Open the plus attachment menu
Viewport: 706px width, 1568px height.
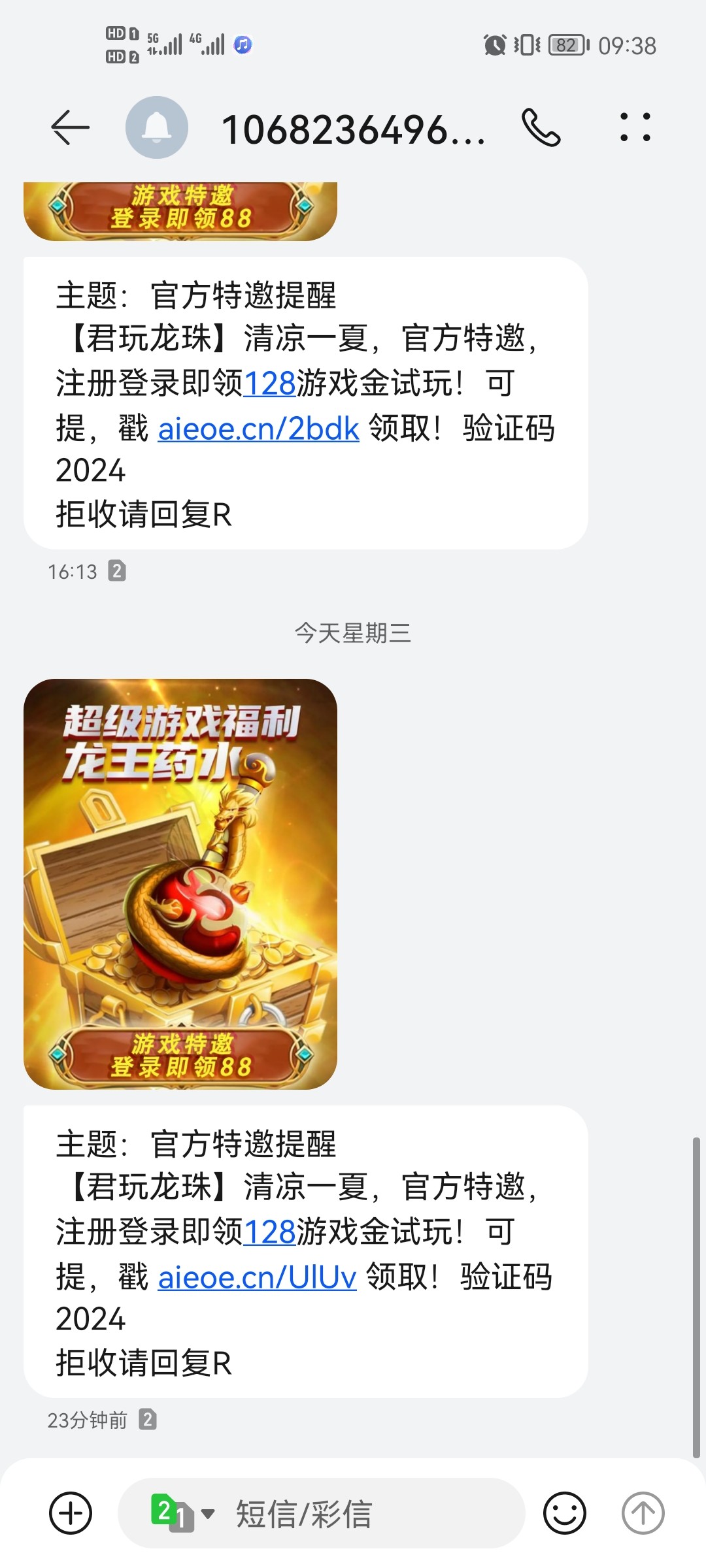(x=71, y=1513)
